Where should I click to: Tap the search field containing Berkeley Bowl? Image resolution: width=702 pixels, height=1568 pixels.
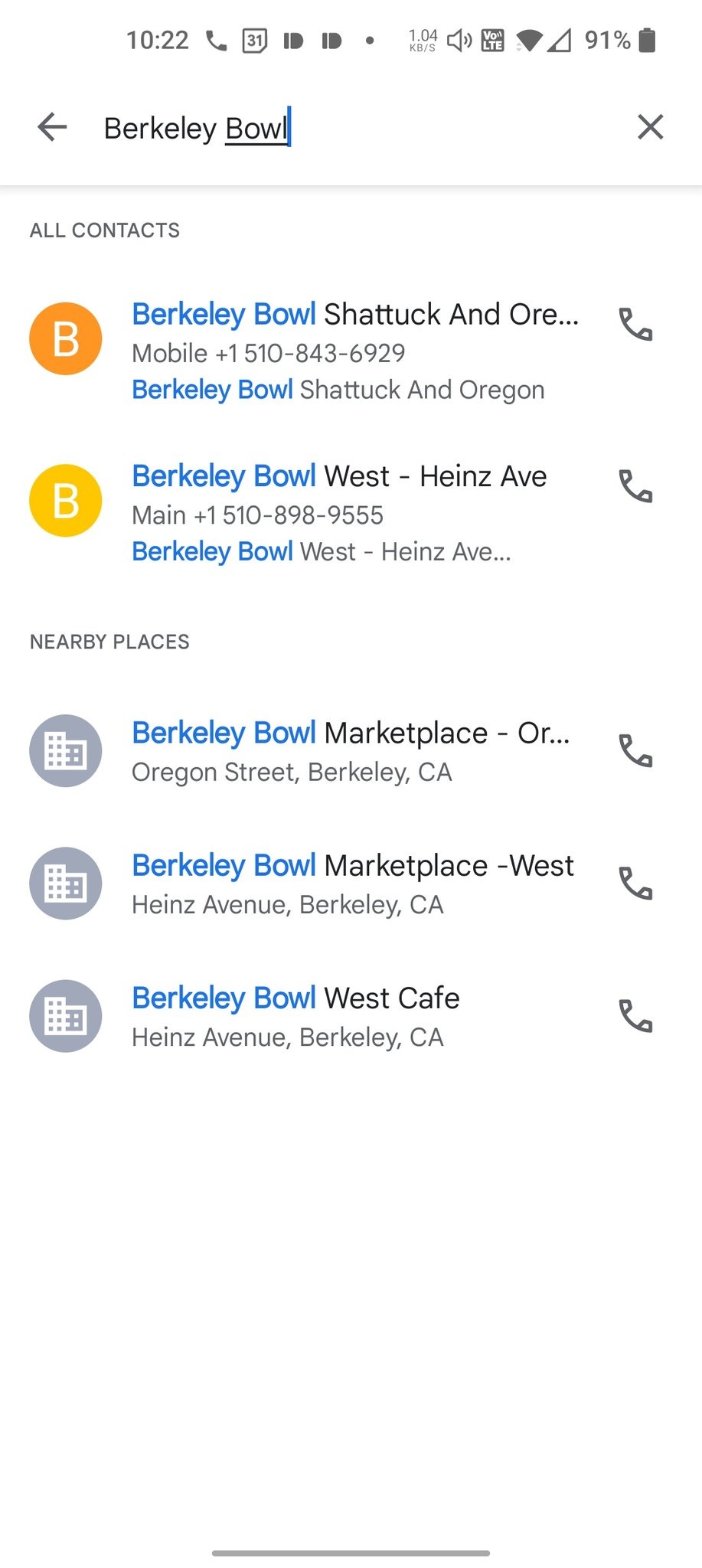point(352,128)
